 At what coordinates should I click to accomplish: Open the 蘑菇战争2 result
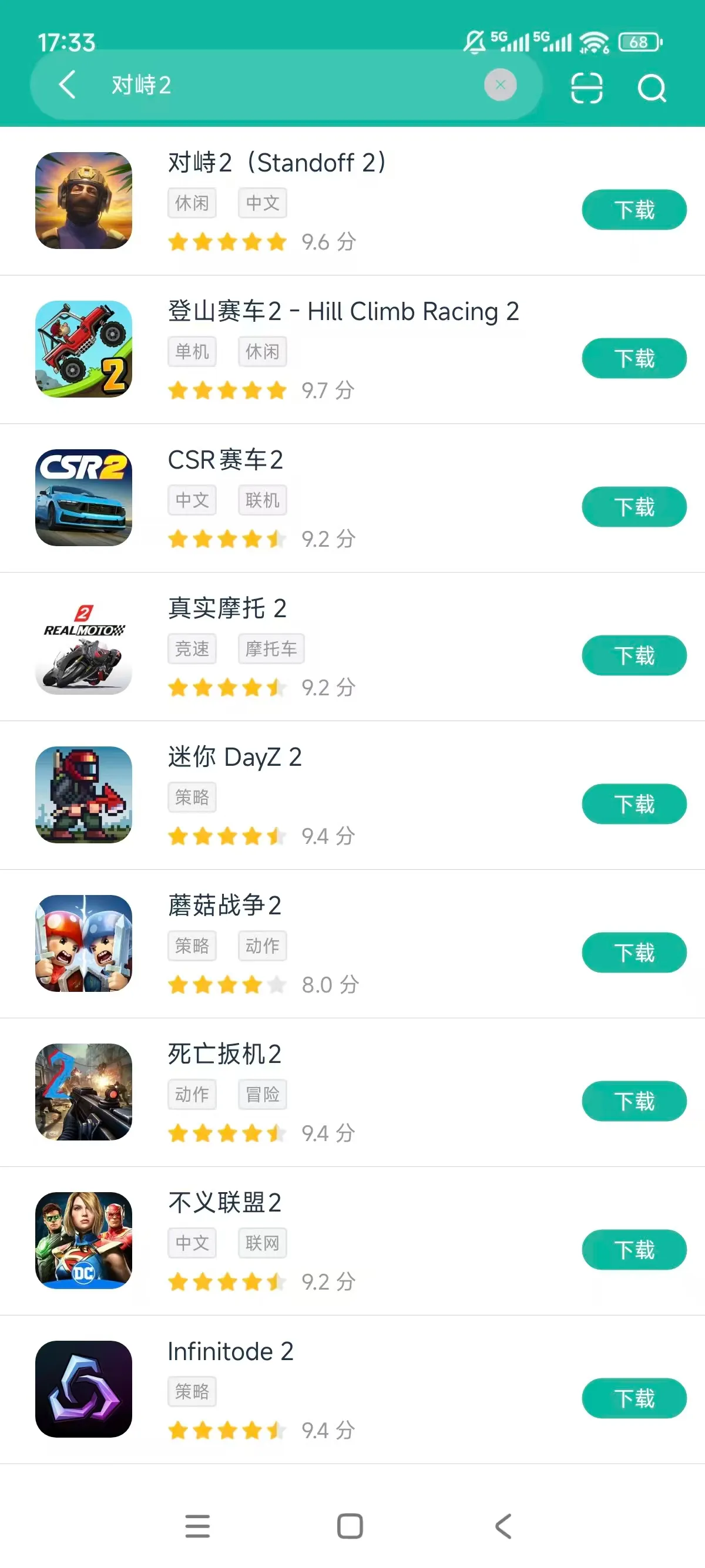[x=224, y=906]
